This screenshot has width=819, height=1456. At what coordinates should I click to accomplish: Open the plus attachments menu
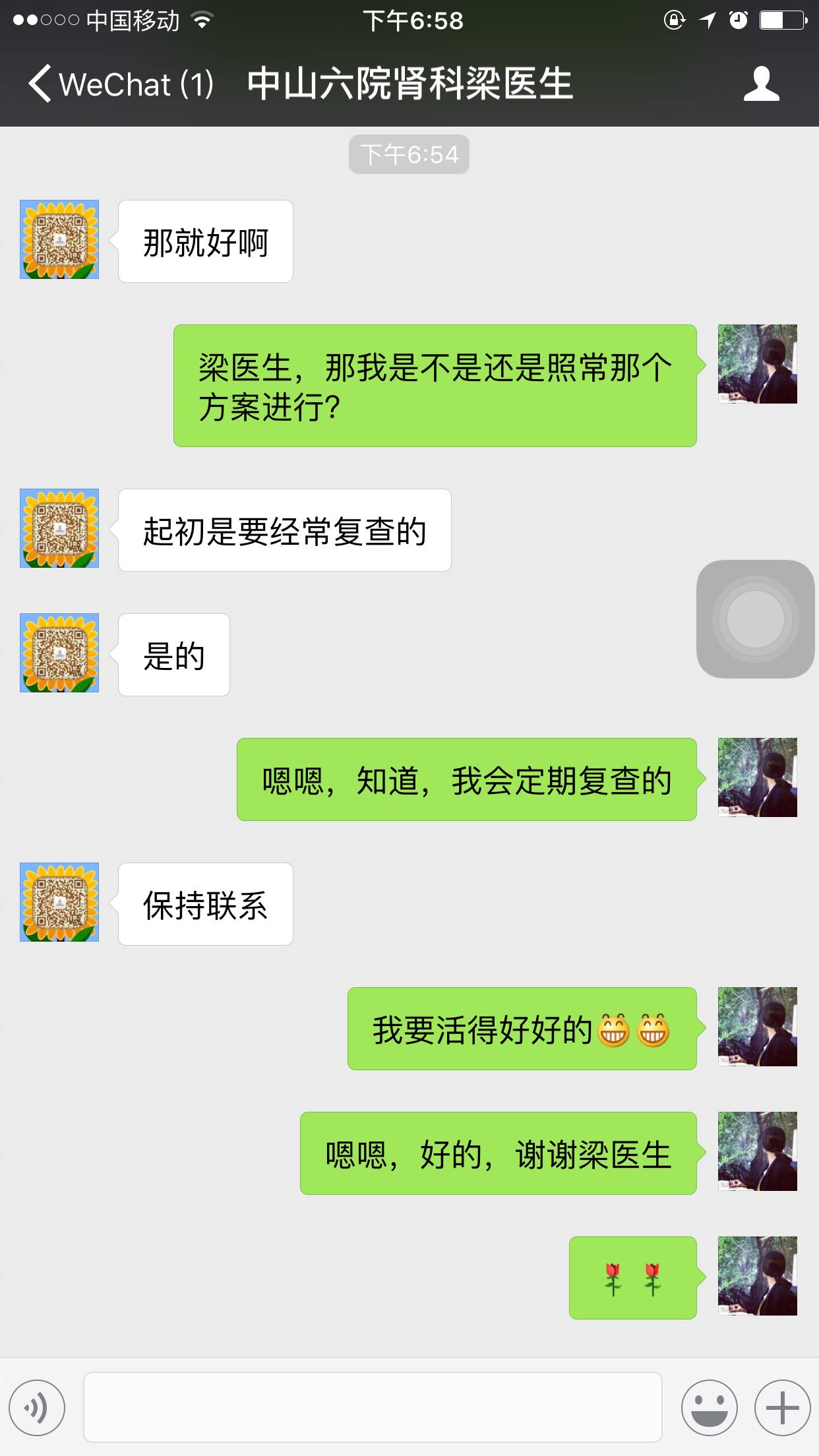point(782,1407)
